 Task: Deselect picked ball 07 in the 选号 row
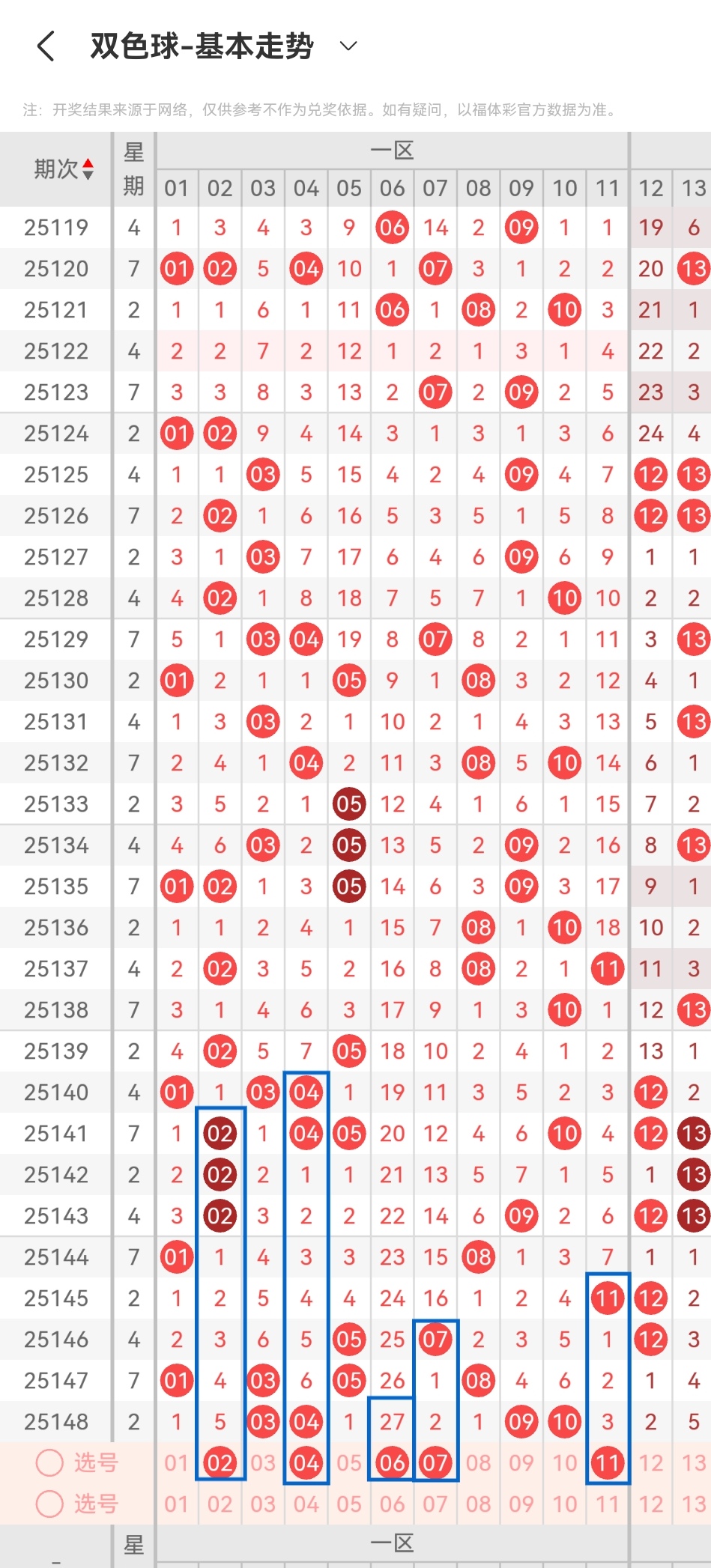click(x=435, y=1462)
